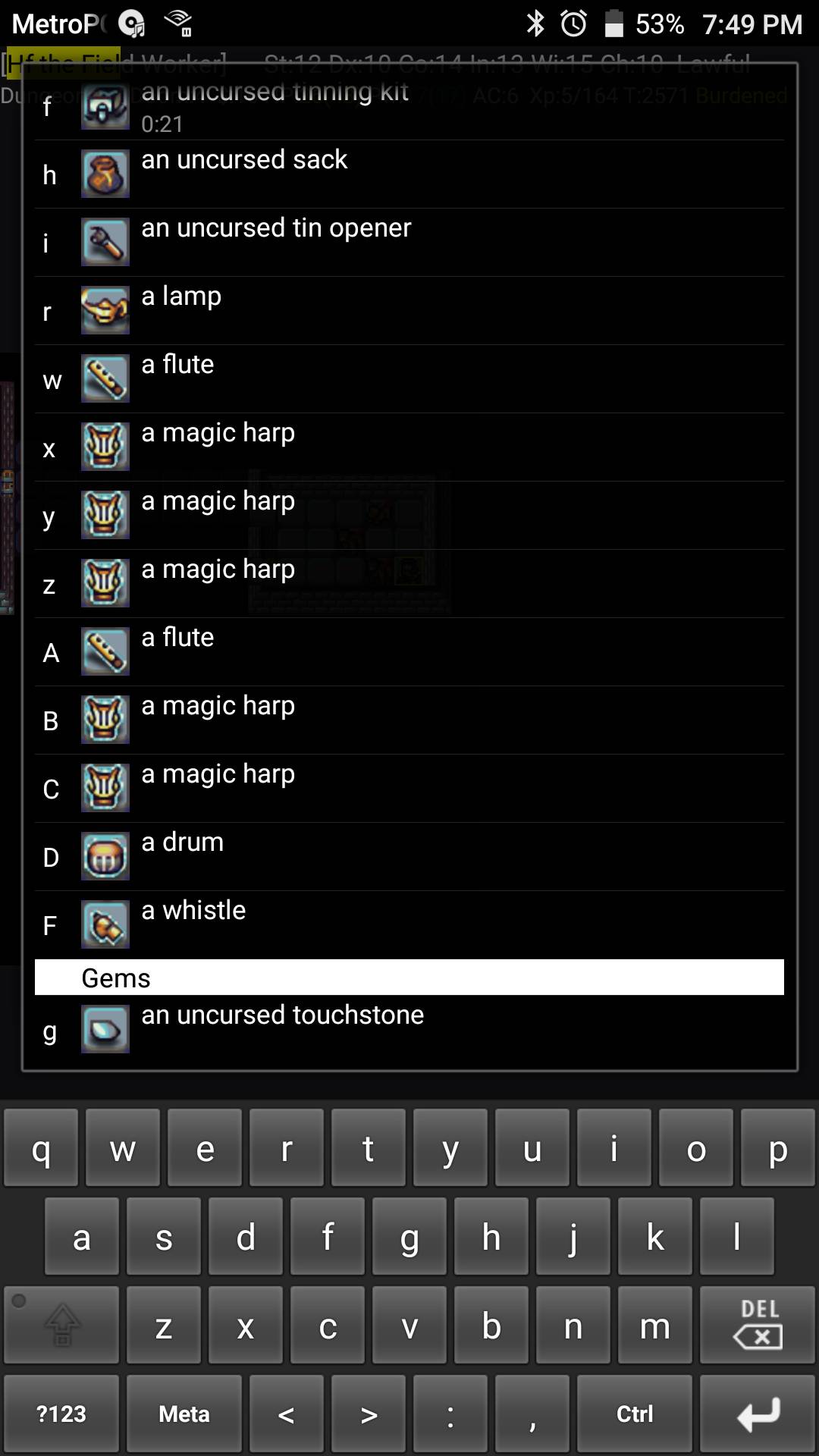
Task: Switch keyboard to ?123 symbols
Action: click(x=61, y=1414)
